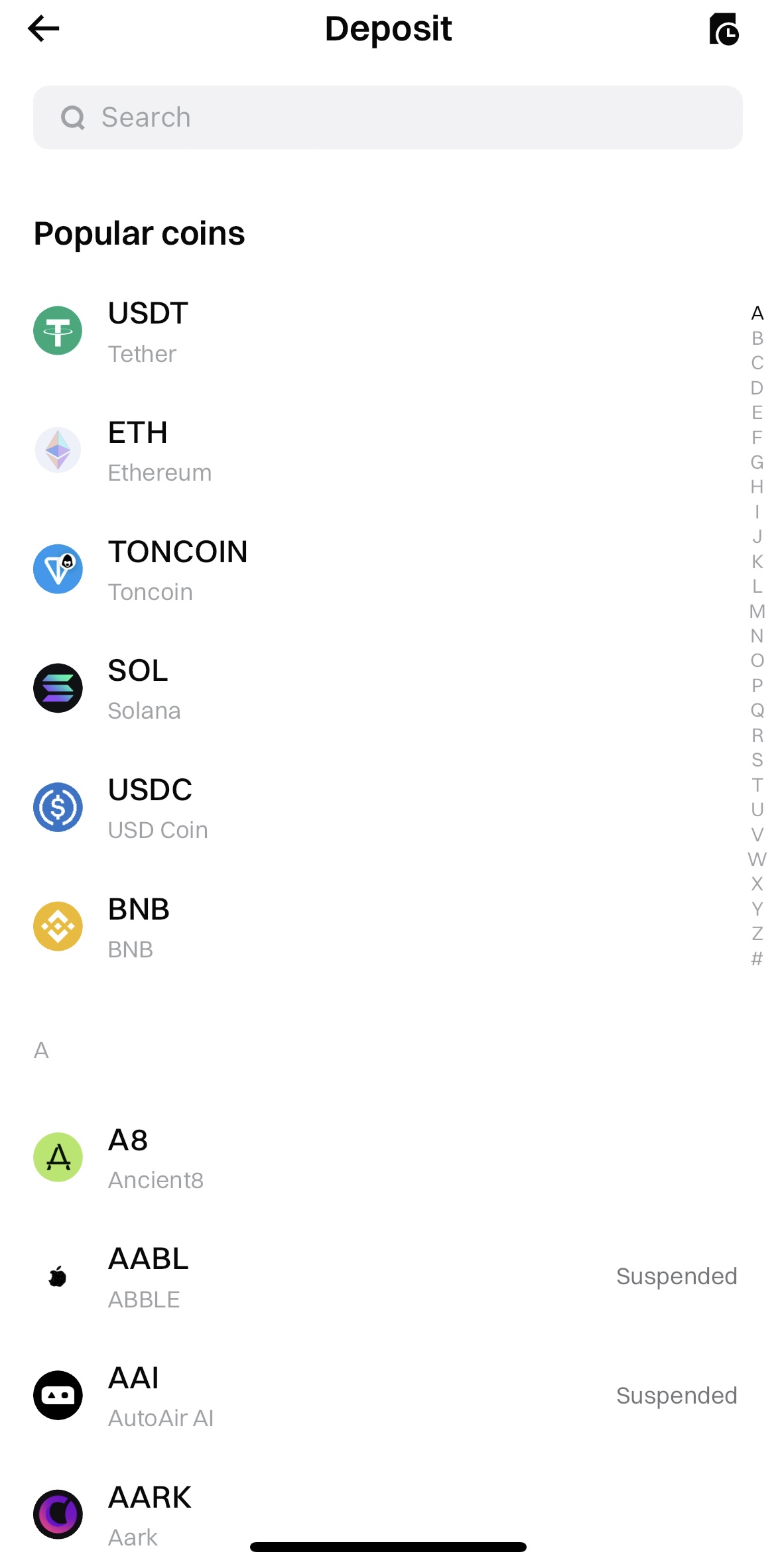Go back with the top-left arrow
Image resolution: width=776 pixels, height=1568 pixels.
pos(44,29)
